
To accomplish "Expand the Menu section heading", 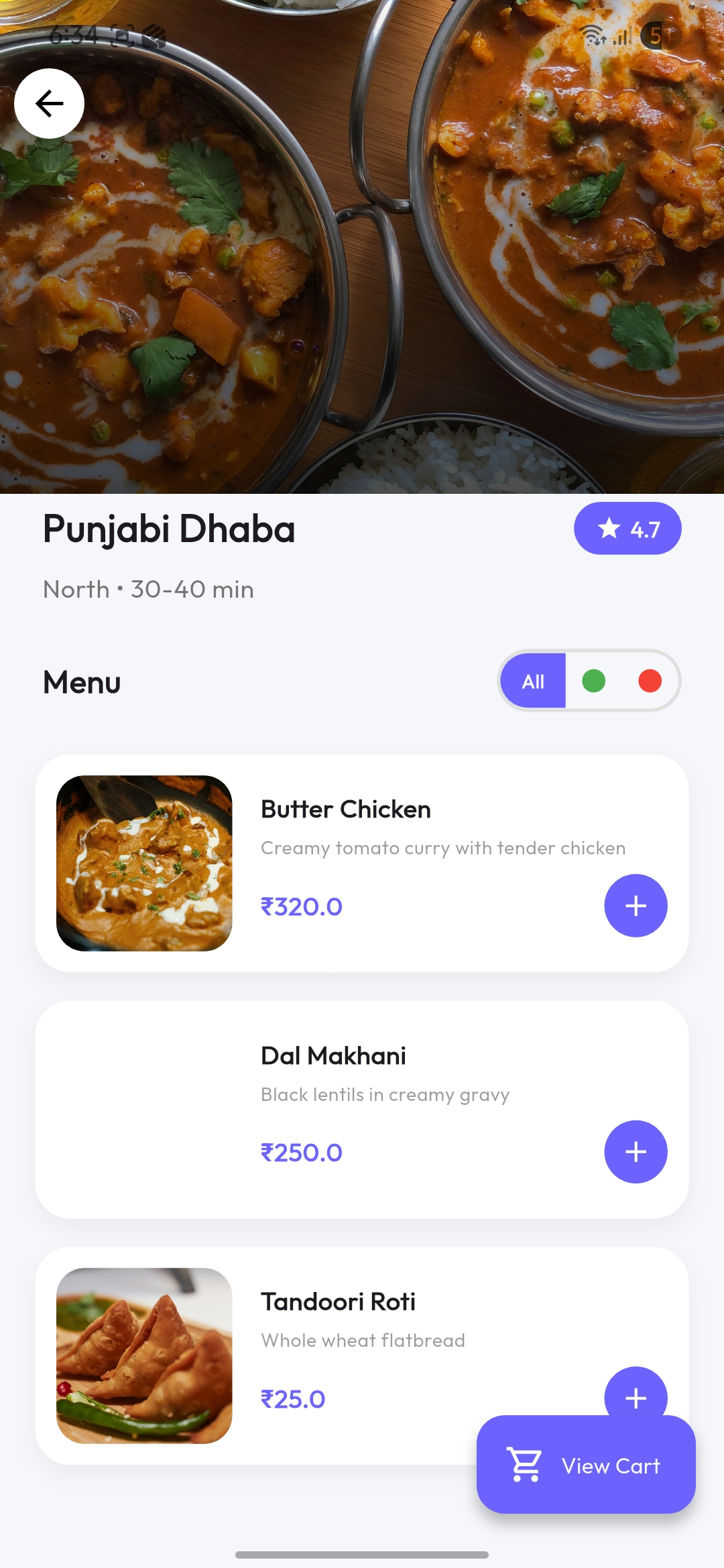I will (x=80, y=682).
